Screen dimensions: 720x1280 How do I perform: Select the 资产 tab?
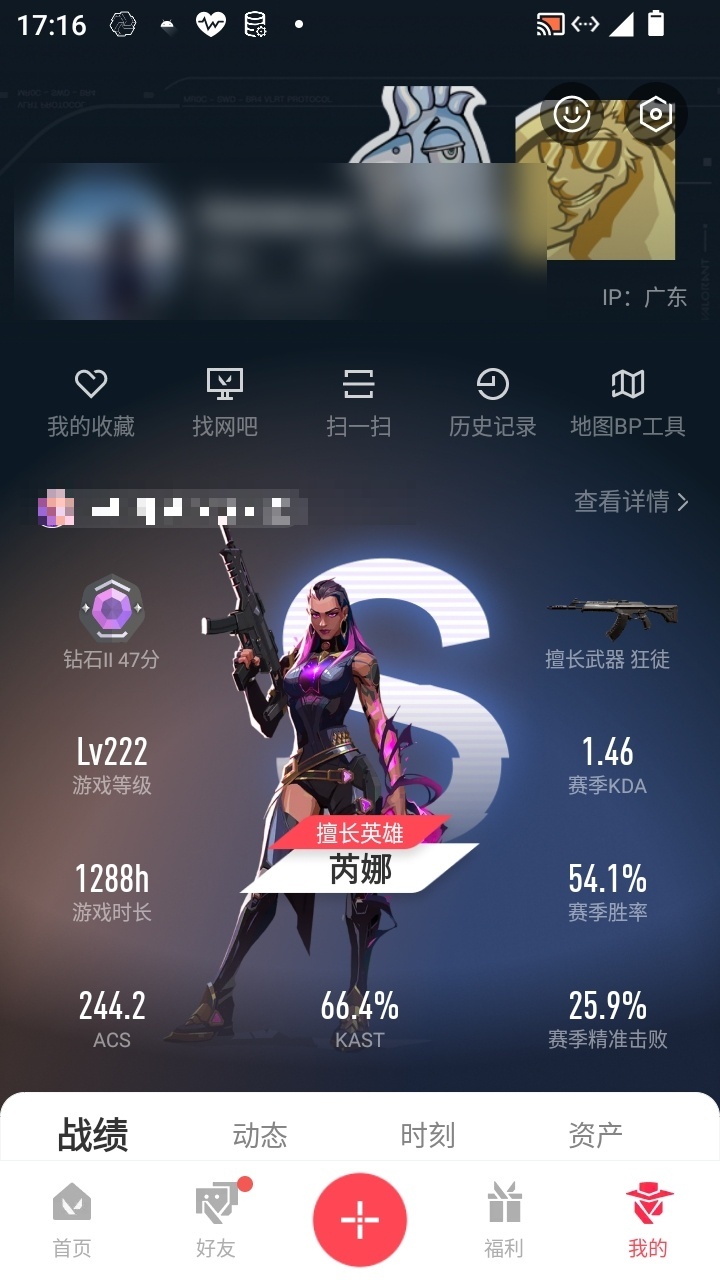coord(595,1135)
